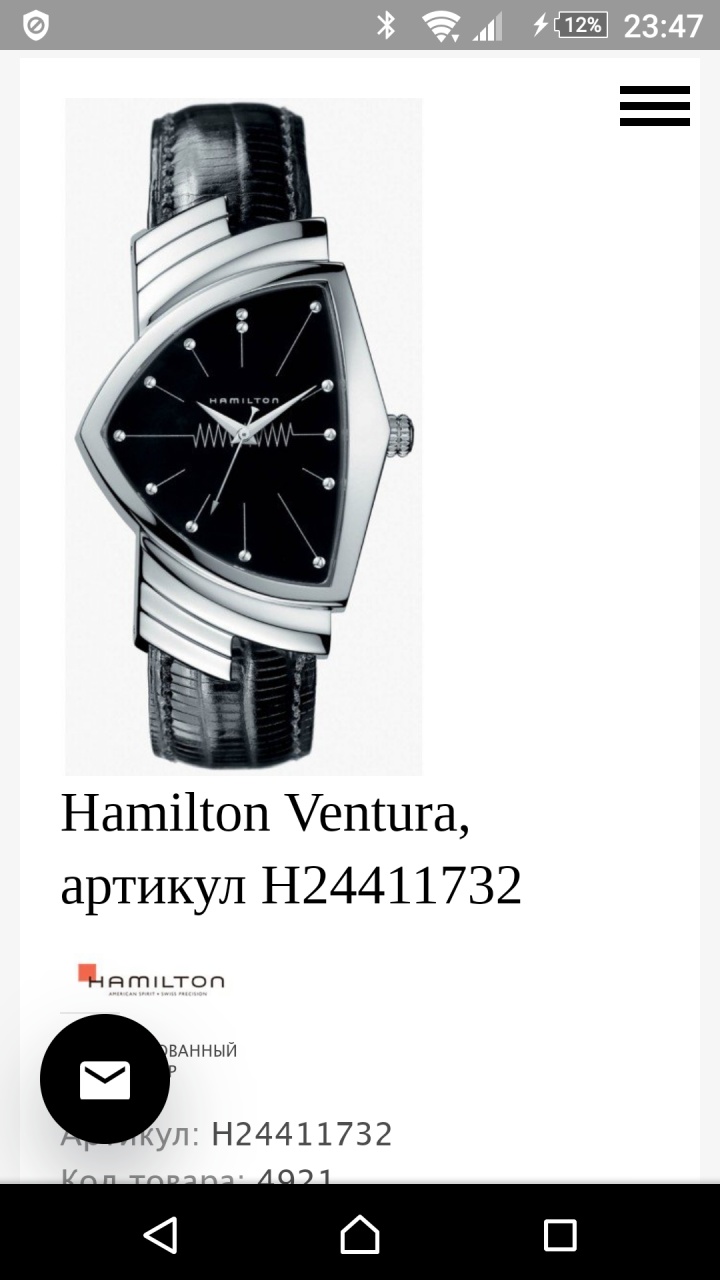
Task: Go to the home screen
Action: 360,1235
